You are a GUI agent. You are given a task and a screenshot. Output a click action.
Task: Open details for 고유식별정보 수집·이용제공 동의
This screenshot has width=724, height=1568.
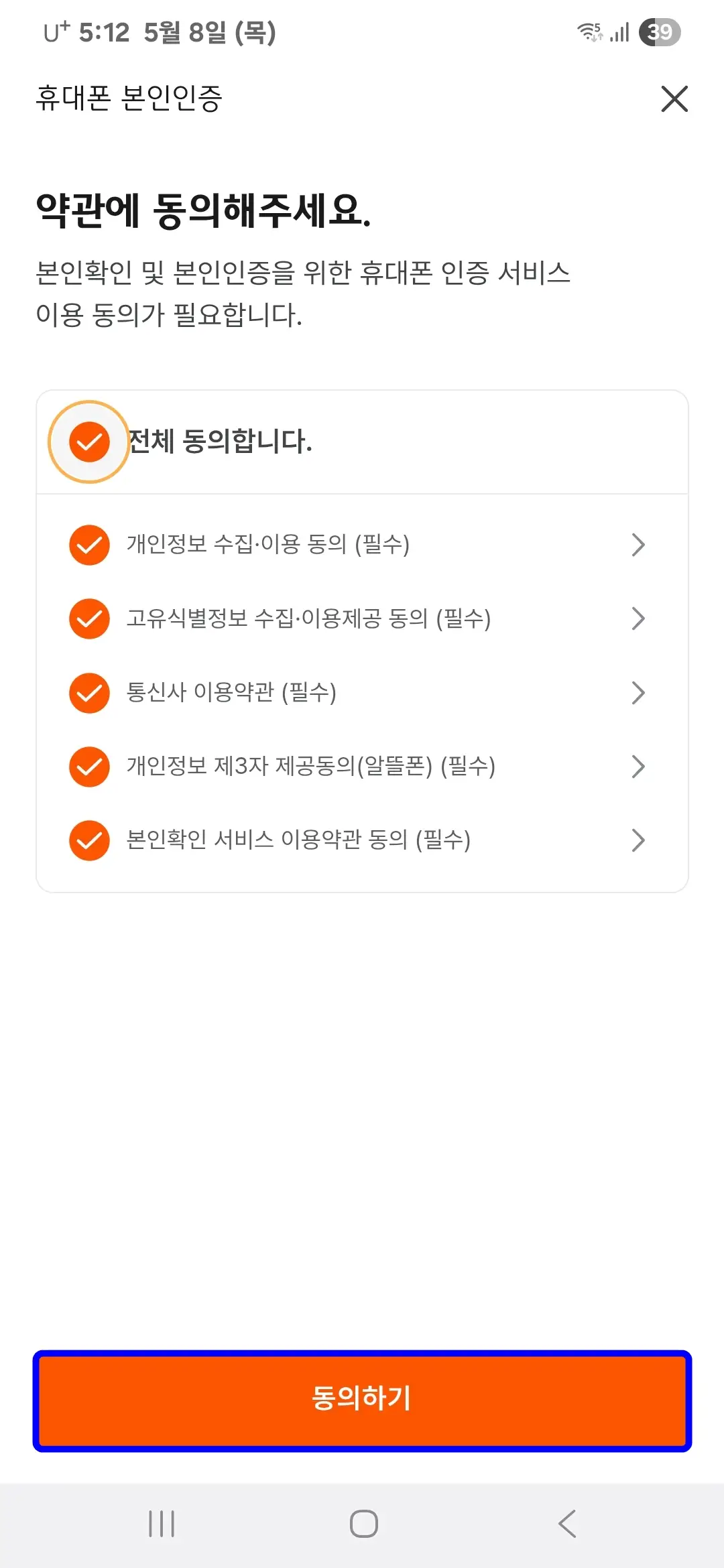638,619
